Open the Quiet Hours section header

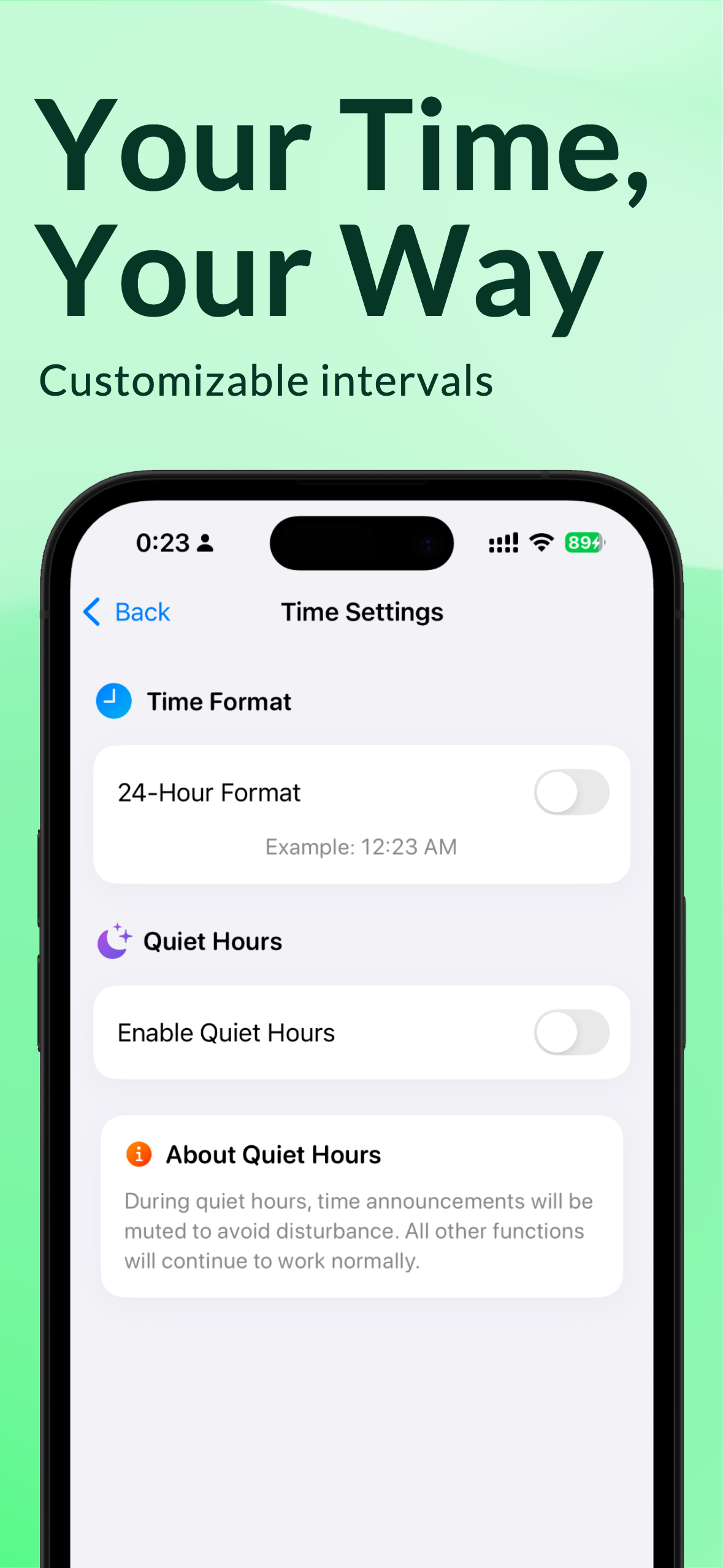212,941
